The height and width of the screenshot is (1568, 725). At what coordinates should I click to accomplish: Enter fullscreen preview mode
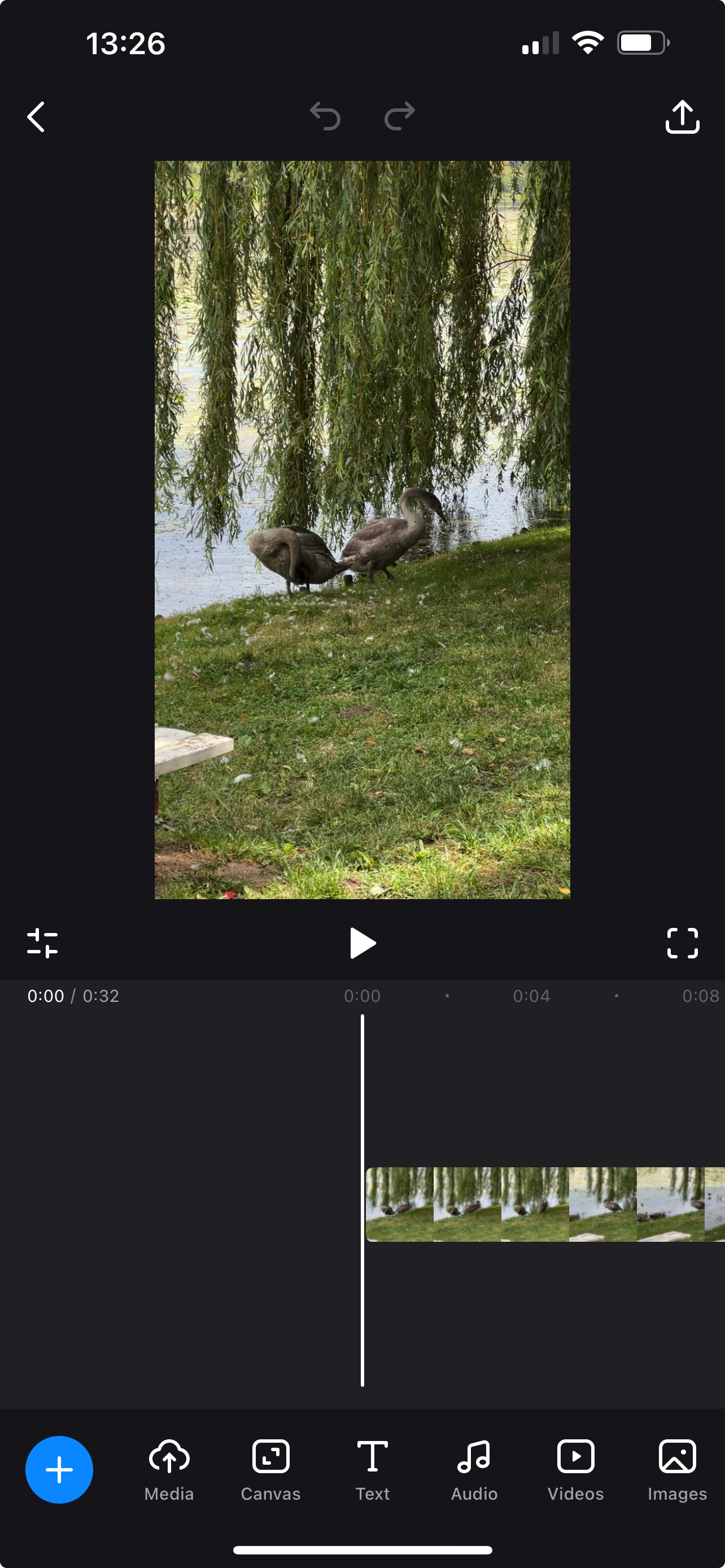coord(683,944)
